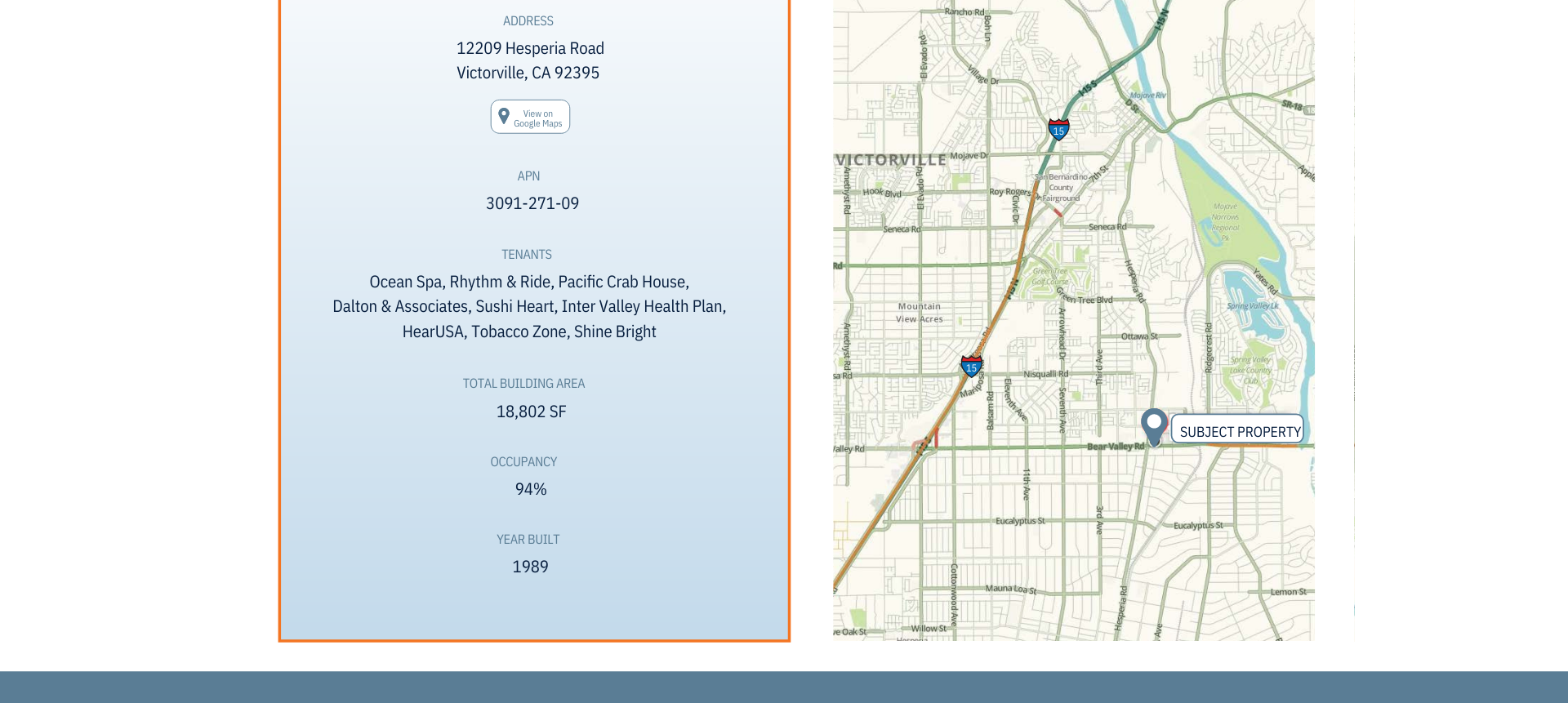Open the View on Google Maps button
Screen dimensions: 1568x703
530,118
